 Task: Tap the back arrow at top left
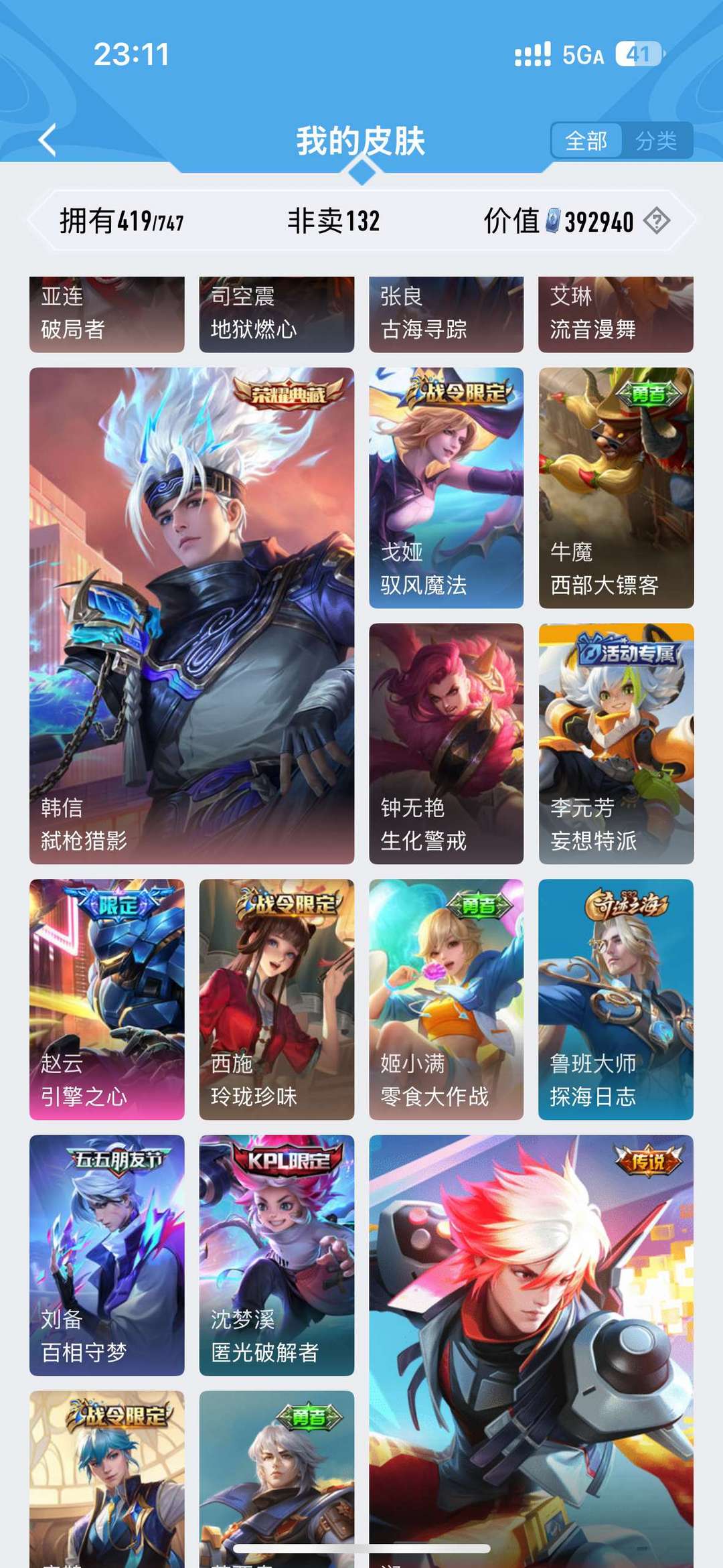pos(48,140)
